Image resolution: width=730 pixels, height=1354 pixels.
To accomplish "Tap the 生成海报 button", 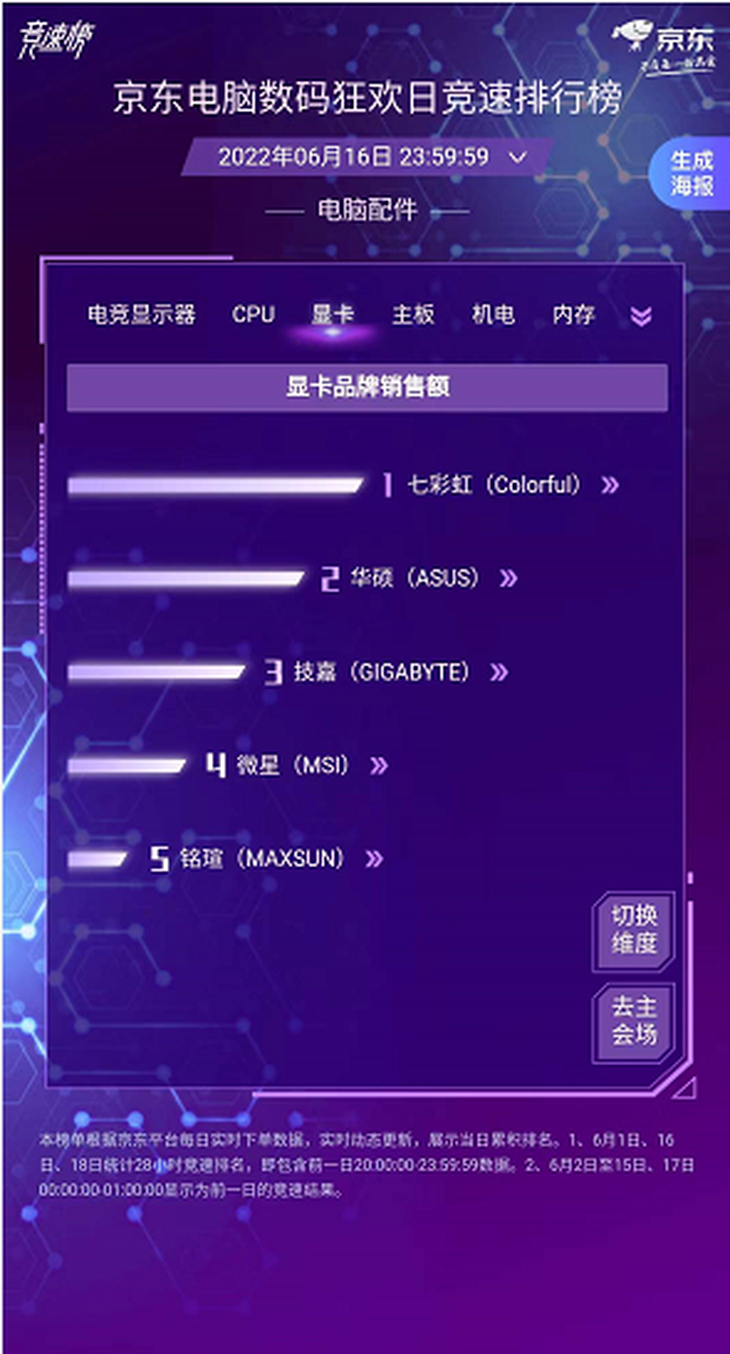I will 692,174.
